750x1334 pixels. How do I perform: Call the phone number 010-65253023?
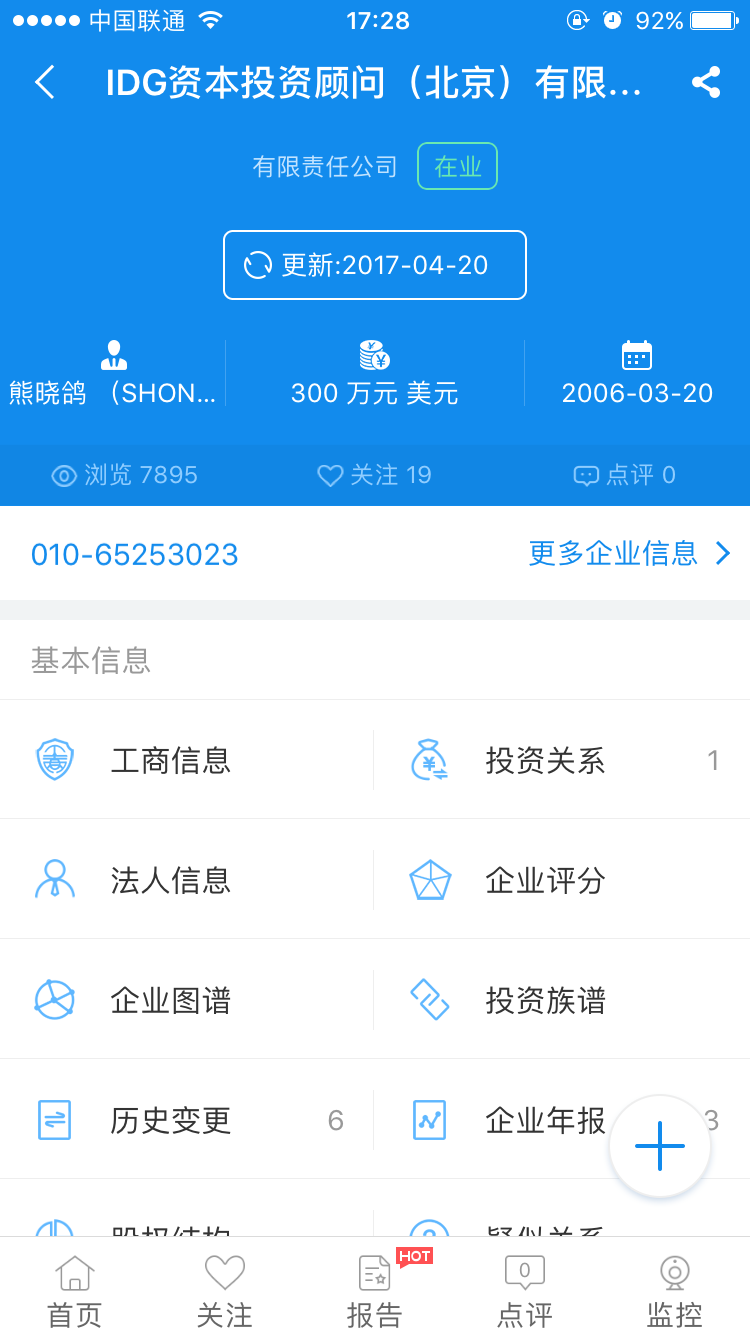[135, 554]
